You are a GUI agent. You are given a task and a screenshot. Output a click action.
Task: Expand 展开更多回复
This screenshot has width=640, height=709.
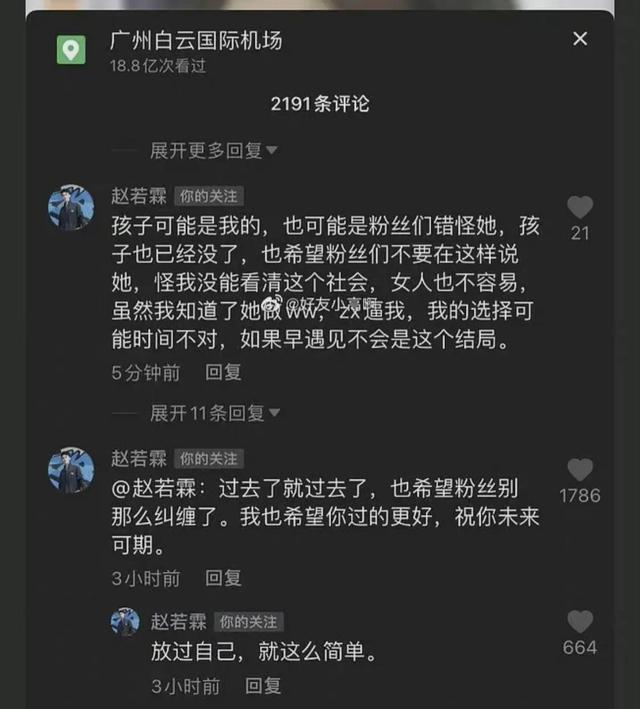(214, 150)
